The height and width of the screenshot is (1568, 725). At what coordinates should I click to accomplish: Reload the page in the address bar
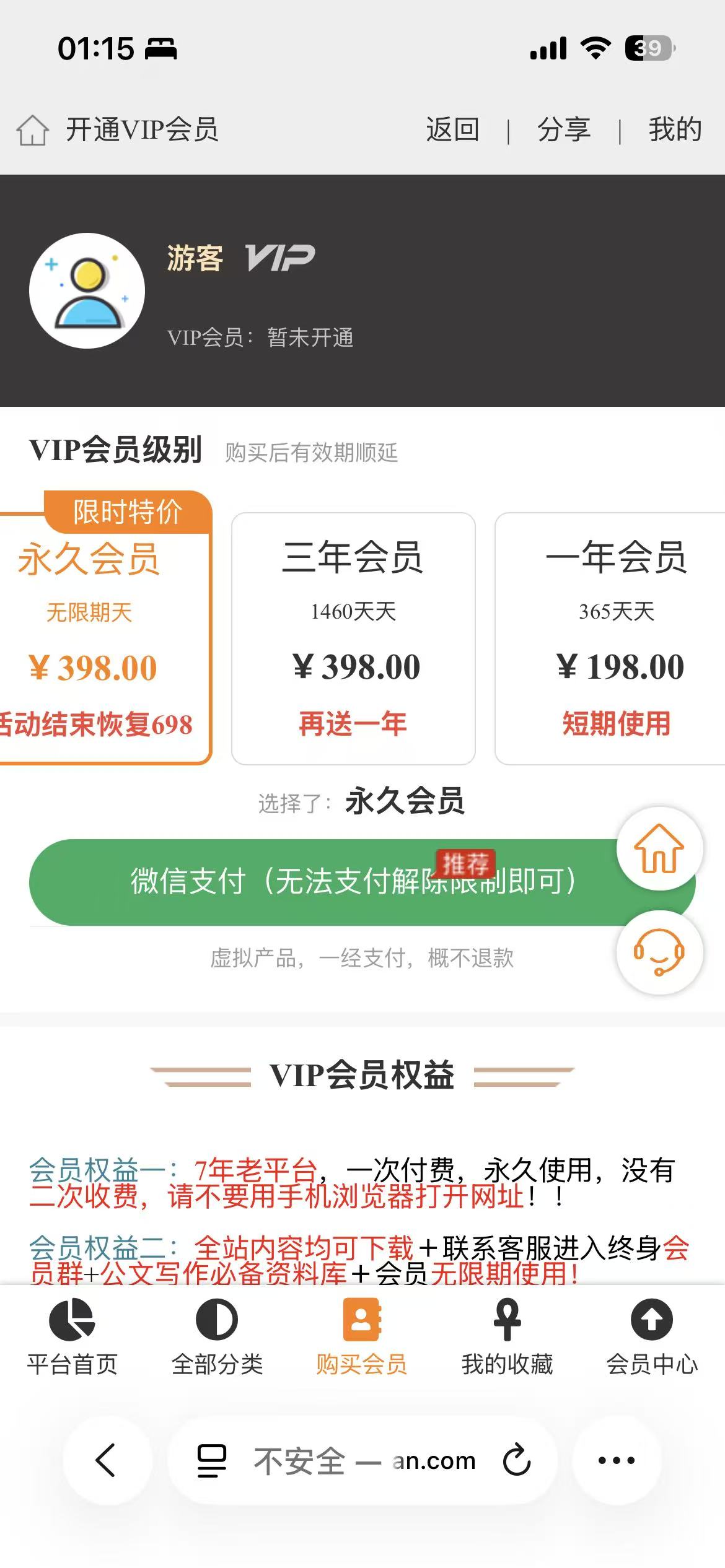pyautogui.click(x=517, y=1460)
